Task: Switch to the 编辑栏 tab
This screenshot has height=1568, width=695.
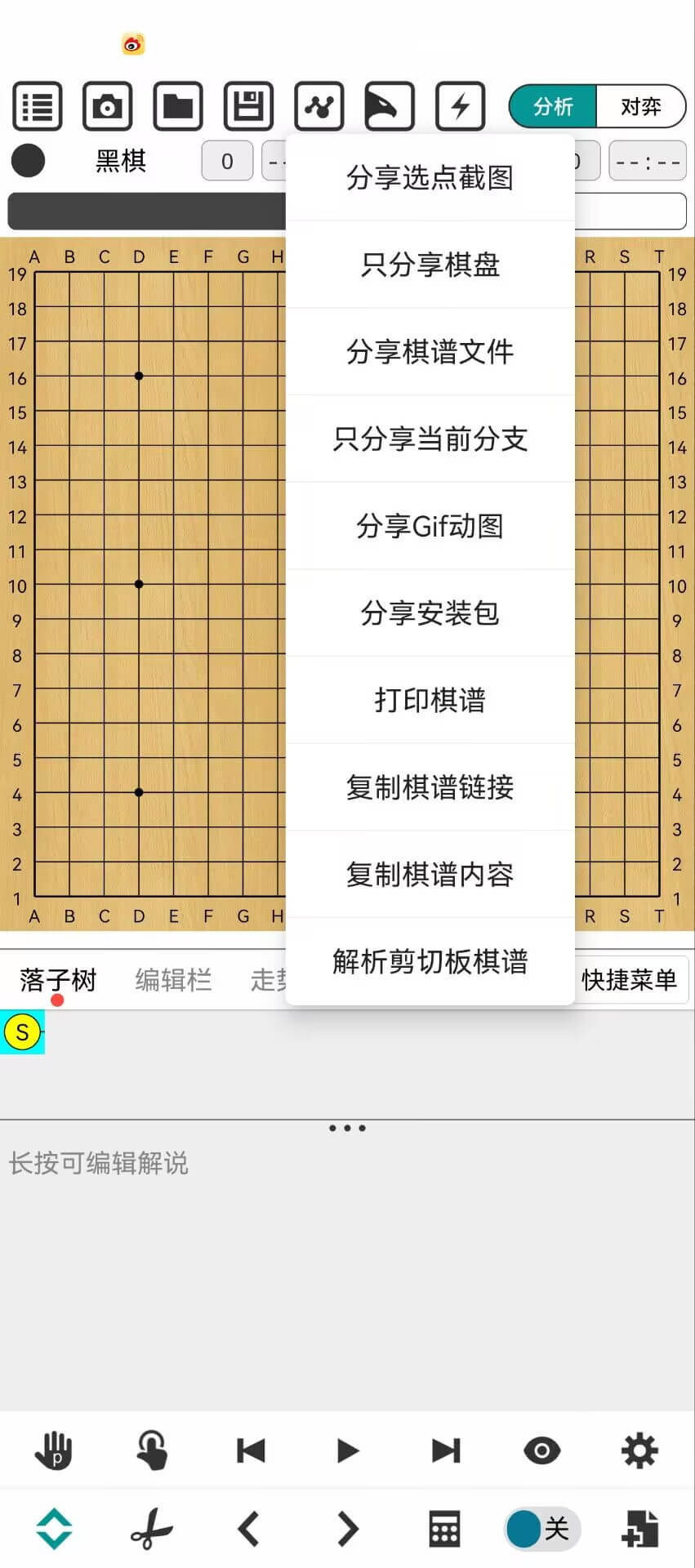Action: pos(173,979)
